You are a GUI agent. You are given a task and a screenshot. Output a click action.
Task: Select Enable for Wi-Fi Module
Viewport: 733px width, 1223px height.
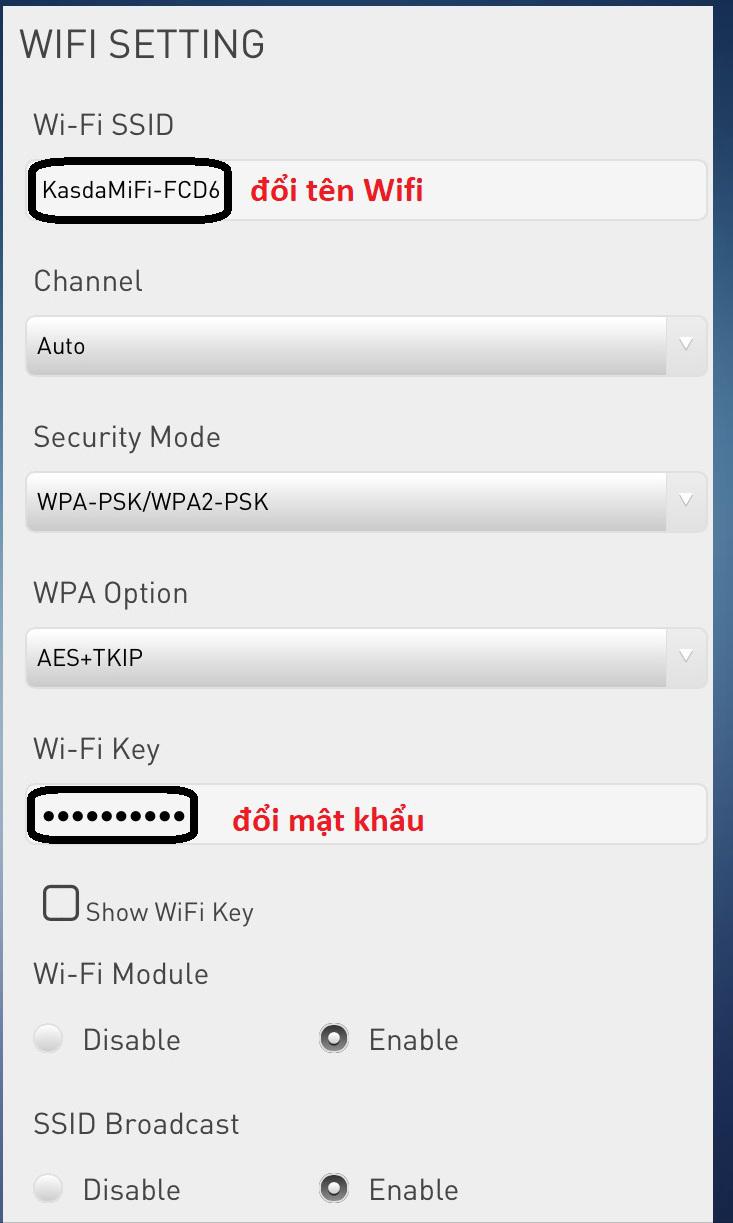[x=334, y=1039]
